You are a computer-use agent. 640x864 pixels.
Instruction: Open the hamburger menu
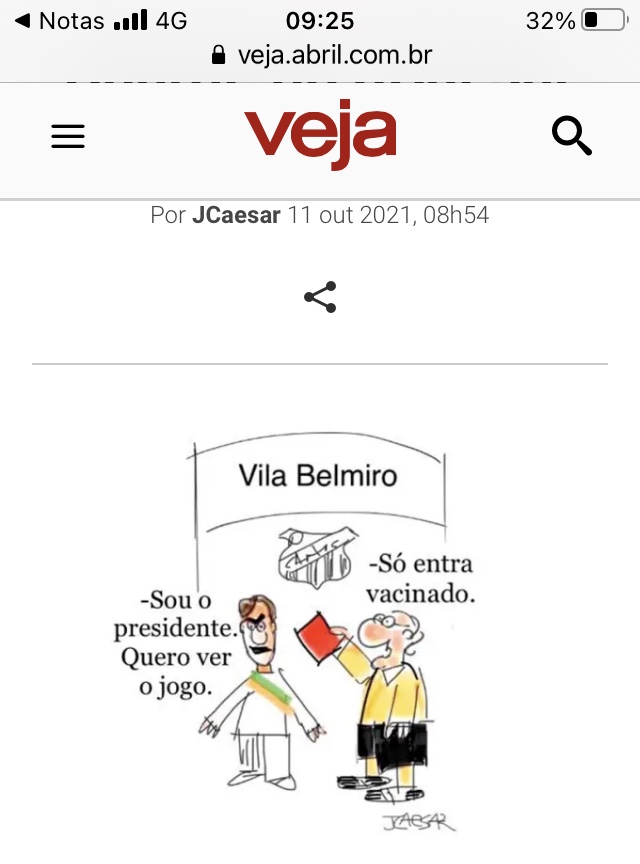pos(68,136)
